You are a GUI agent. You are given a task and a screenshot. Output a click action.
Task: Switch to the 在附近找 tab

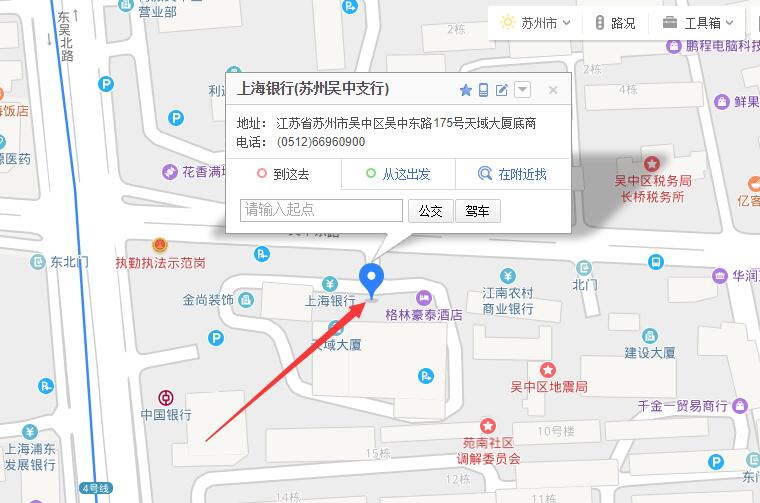[513, 174]
